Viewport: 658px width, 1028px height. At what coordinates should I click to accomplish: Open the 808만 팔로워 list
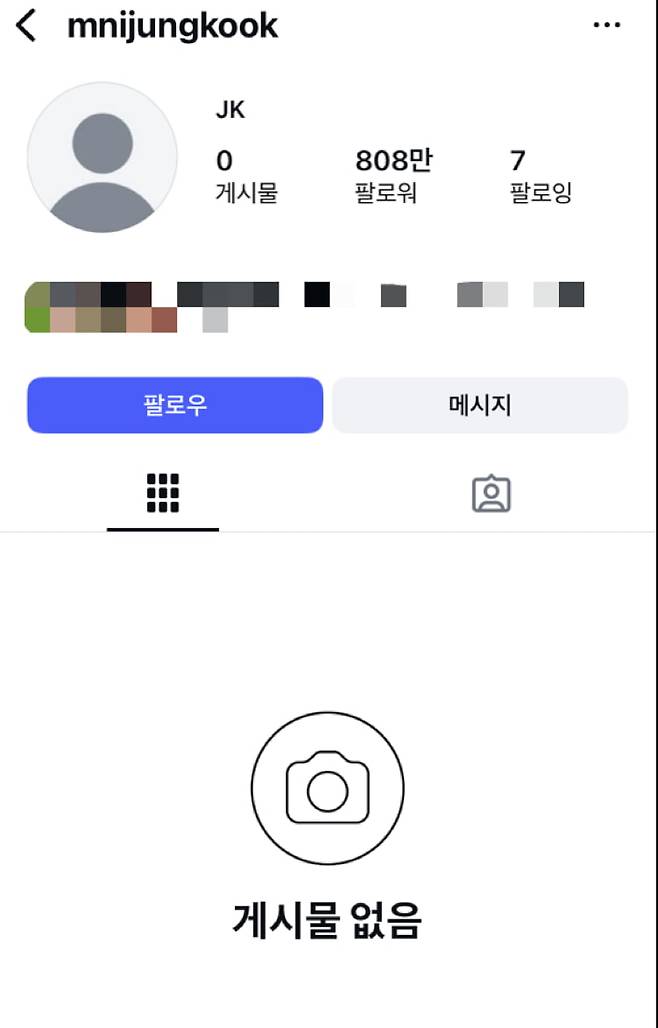[x=393, y=176]
